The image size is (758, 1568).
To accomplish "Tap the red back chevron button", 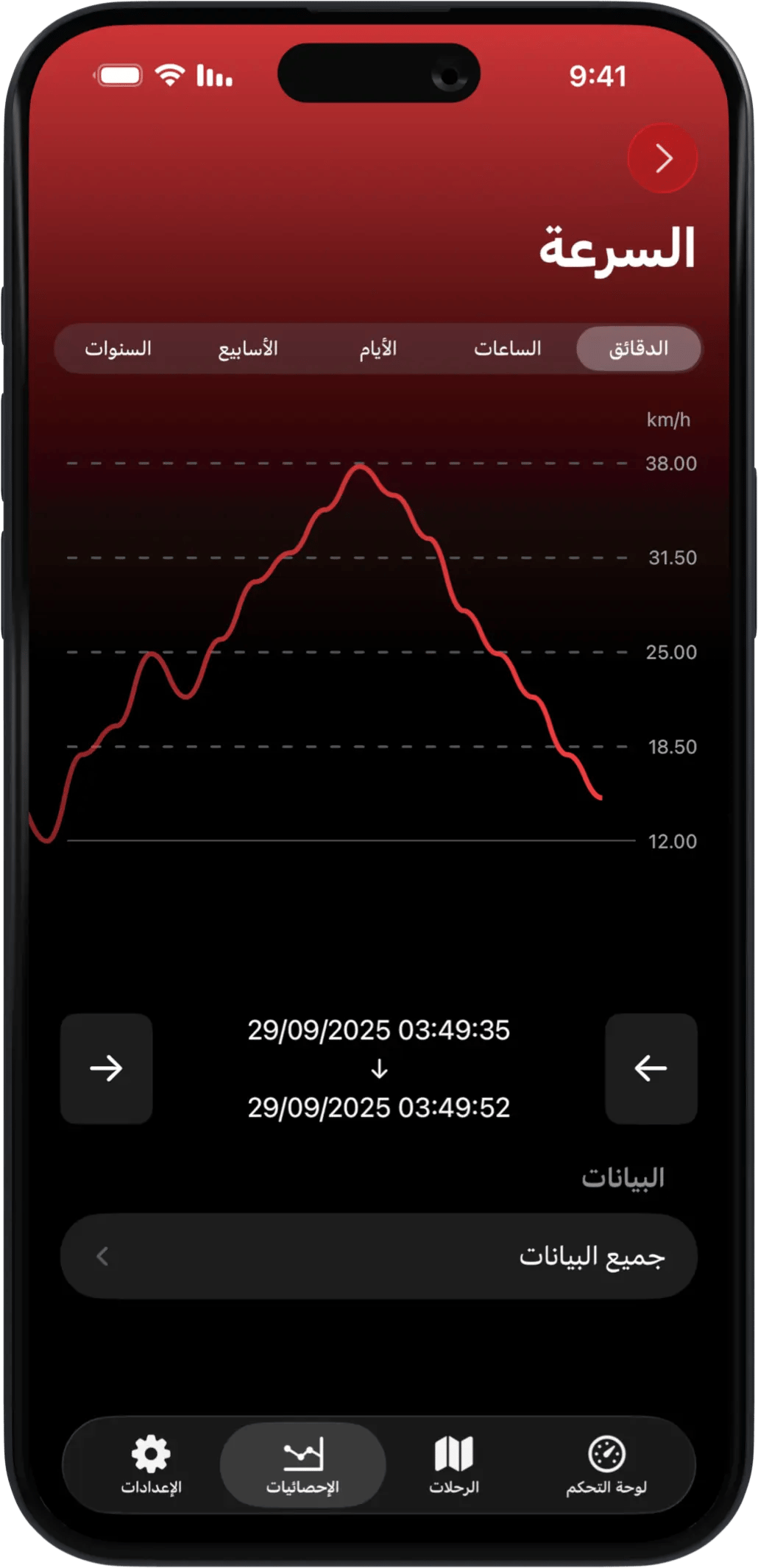I will coord(662,158).
